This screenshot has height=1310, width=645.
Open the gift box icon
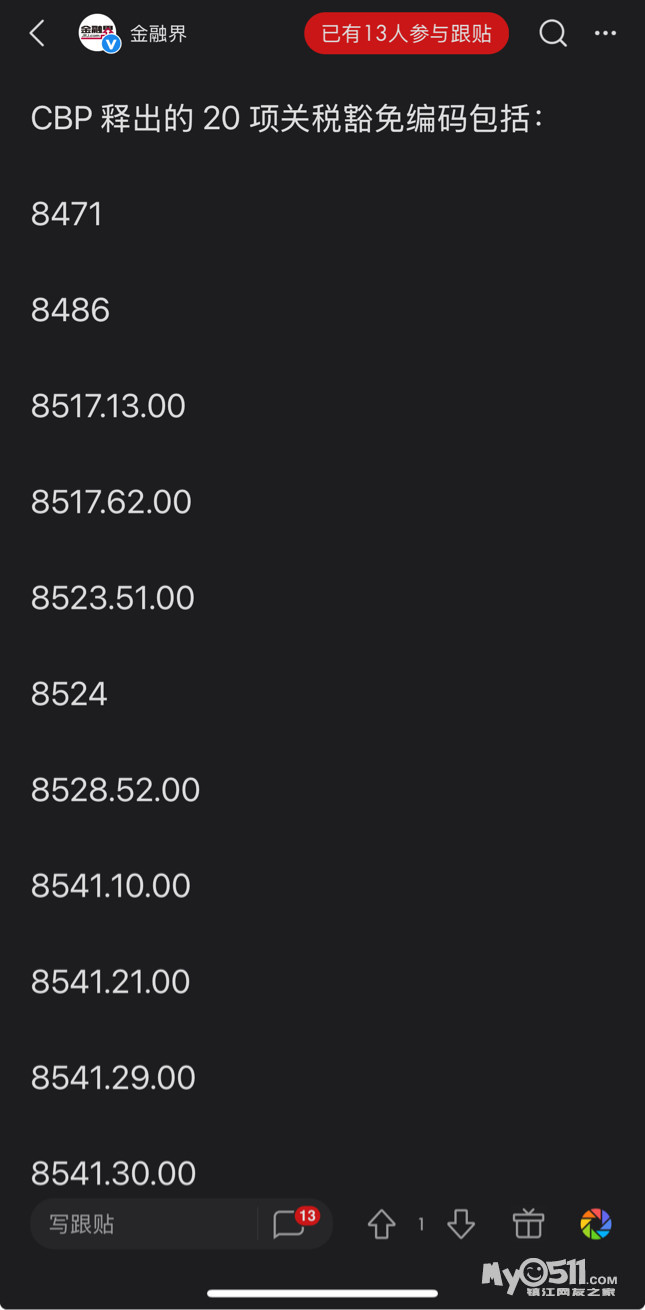tap(528, 1224)
